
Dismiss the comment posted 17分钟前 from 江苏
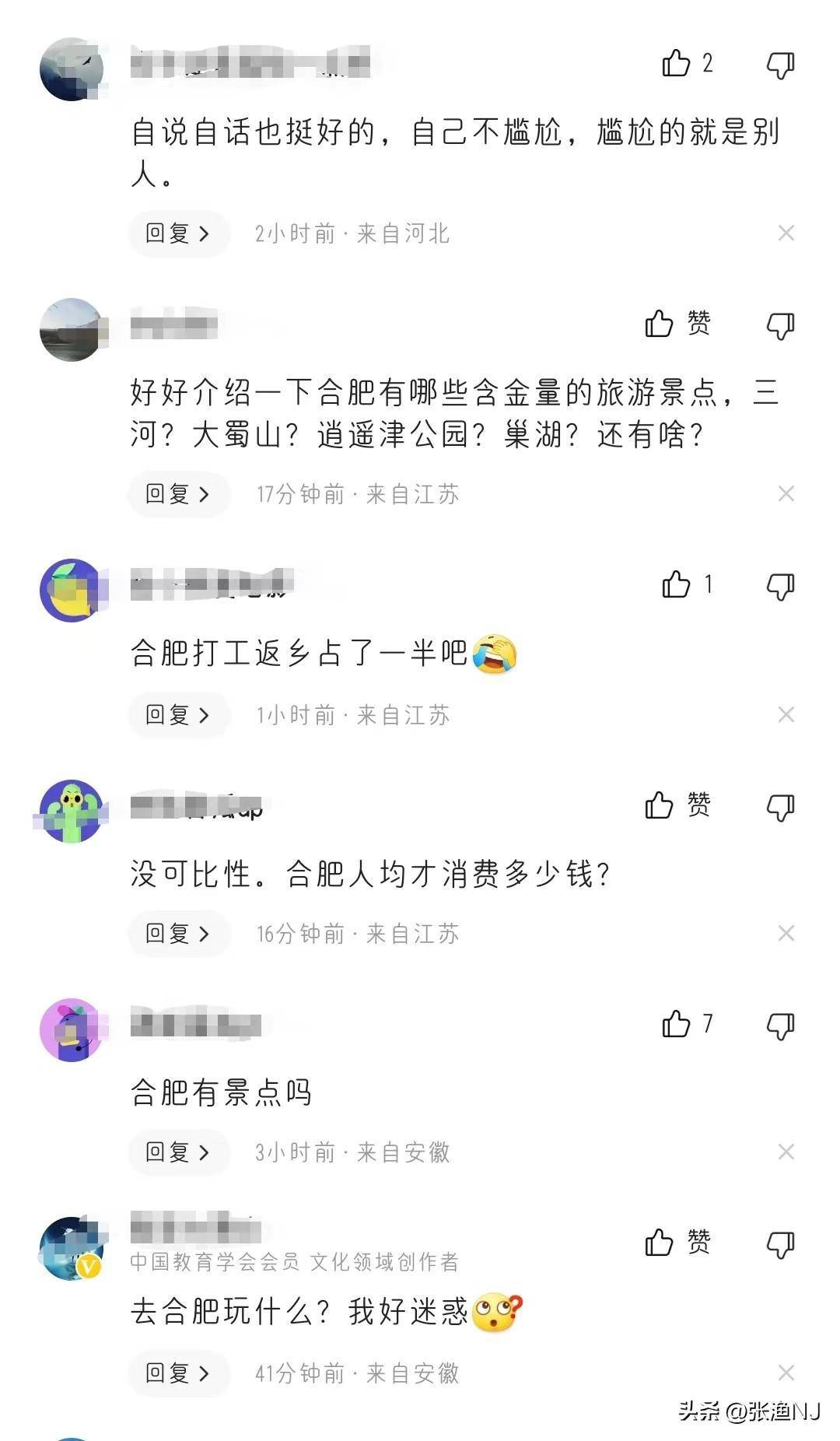pyautogui.click(x=786, y=494)
